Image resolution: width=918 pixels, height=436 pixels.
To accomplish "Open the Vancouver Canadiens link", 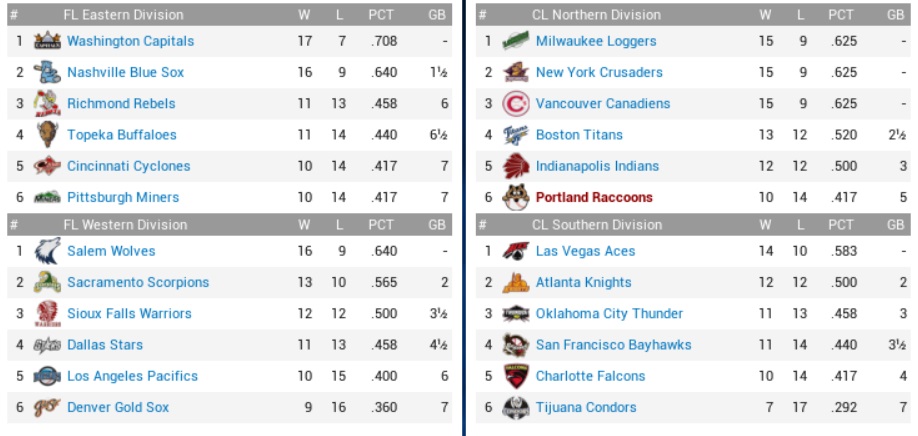I will click(x=603, y=103).
